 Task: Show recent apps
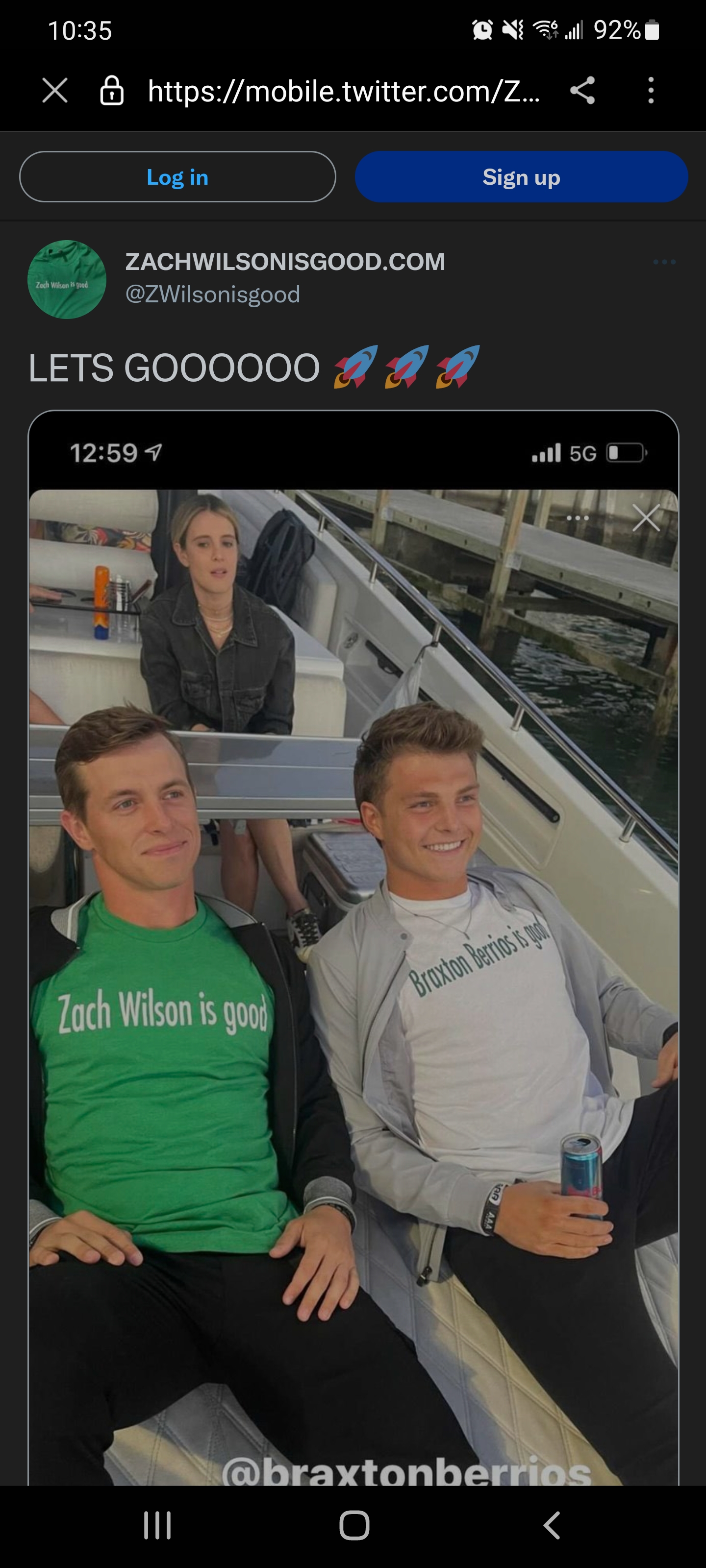pyautogui.click(x=157, y=1525)
